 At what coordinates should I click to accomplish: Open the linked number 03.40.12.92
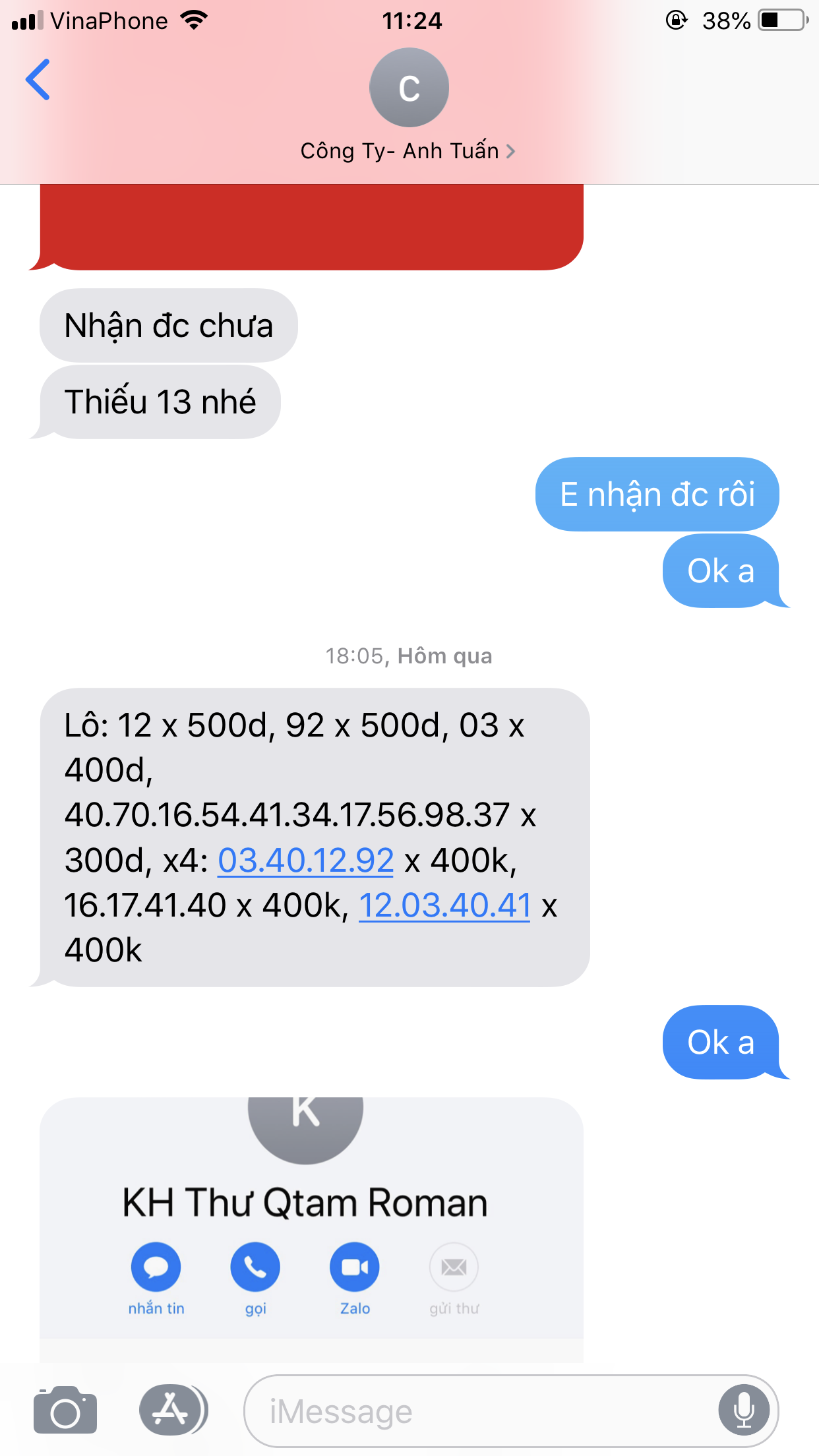click(x=305, y=860)
